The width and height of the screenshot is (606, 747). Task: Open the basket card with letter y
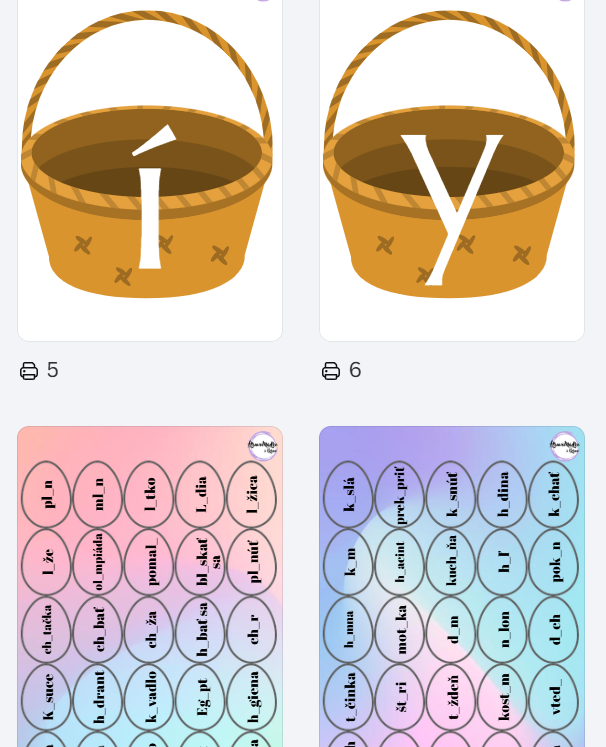(x=452, y=170)
